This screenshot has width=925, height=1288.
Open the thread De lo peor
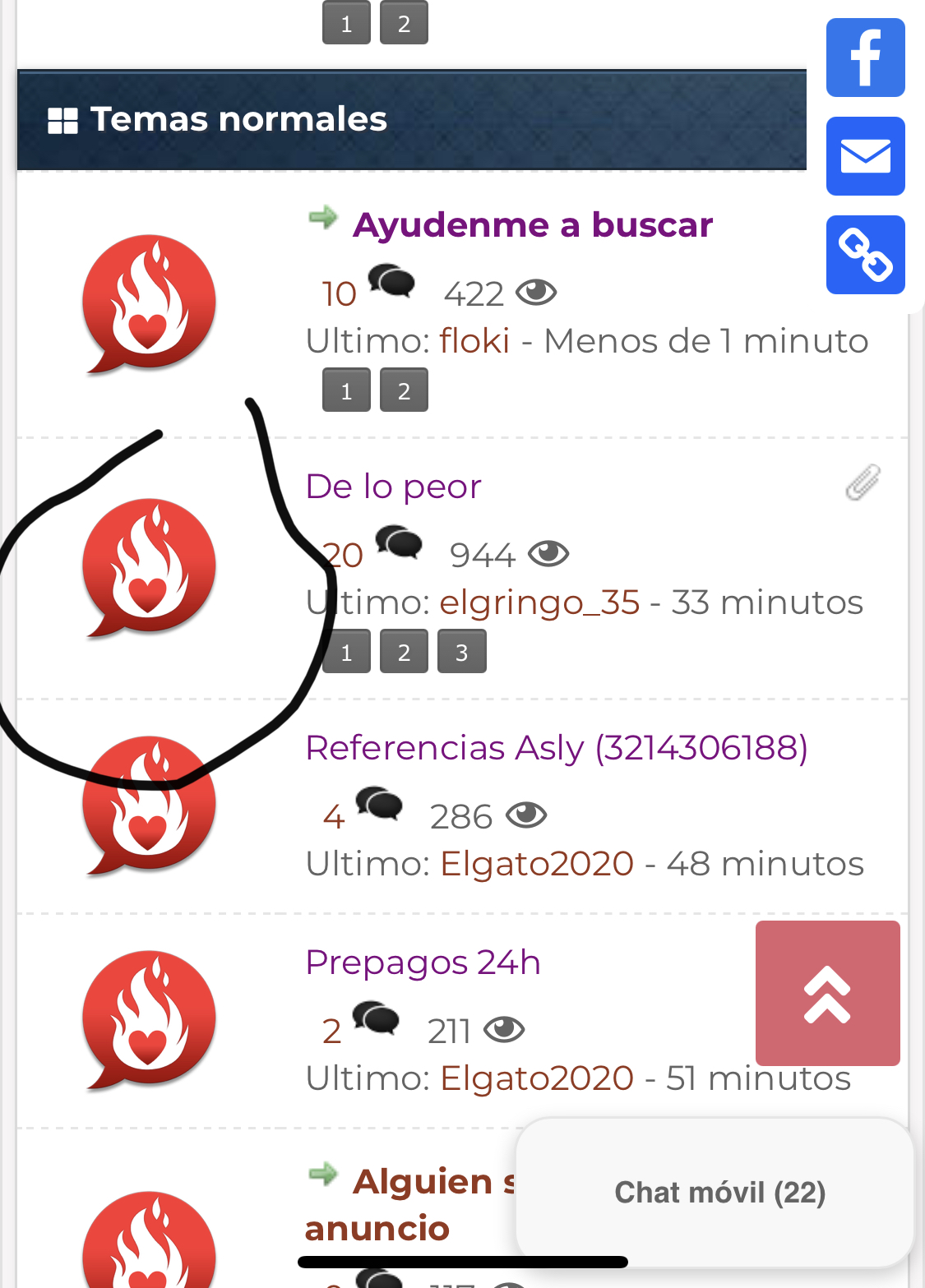click(x=393, y=487)
